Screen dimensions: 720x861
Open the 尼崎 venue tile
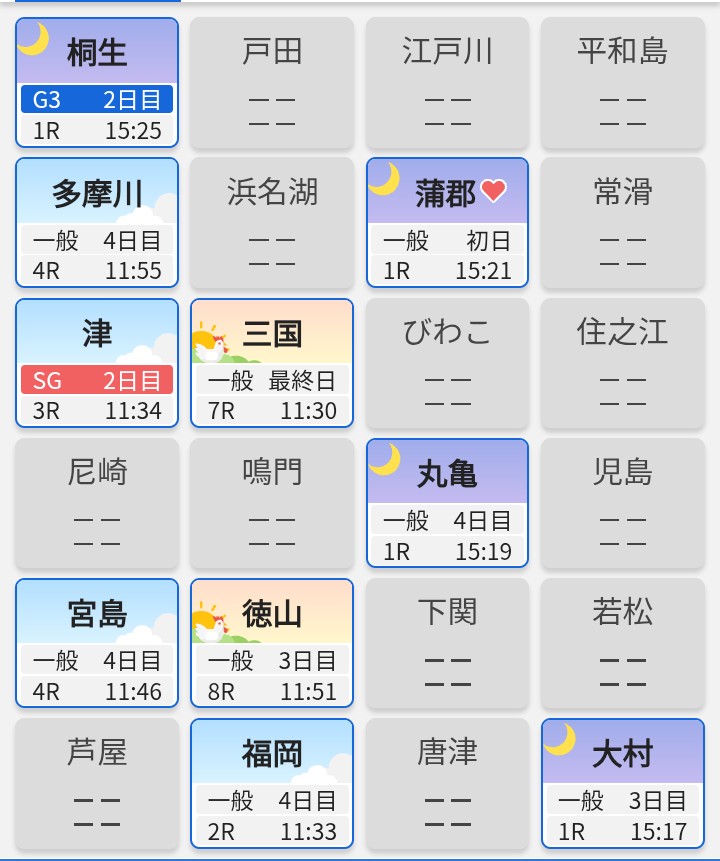click(x=97, y=503)
